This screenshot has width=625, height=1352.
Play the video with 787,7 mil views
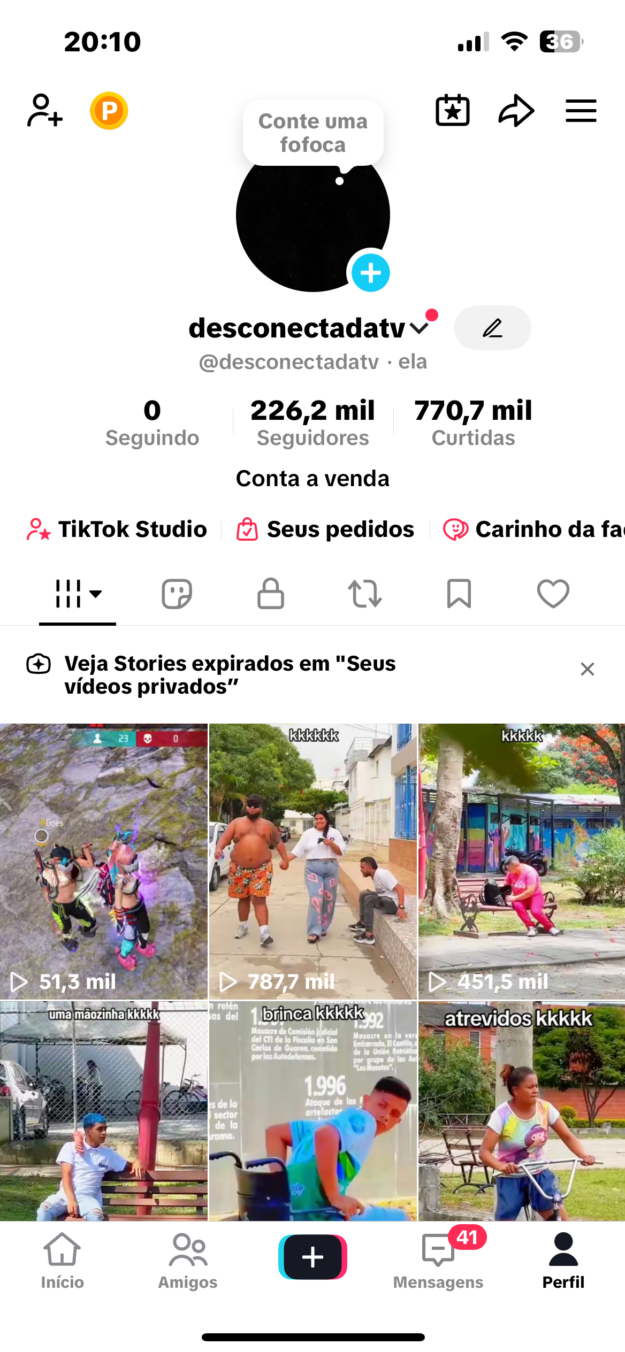pyautogui.click(x=312, y=860)
